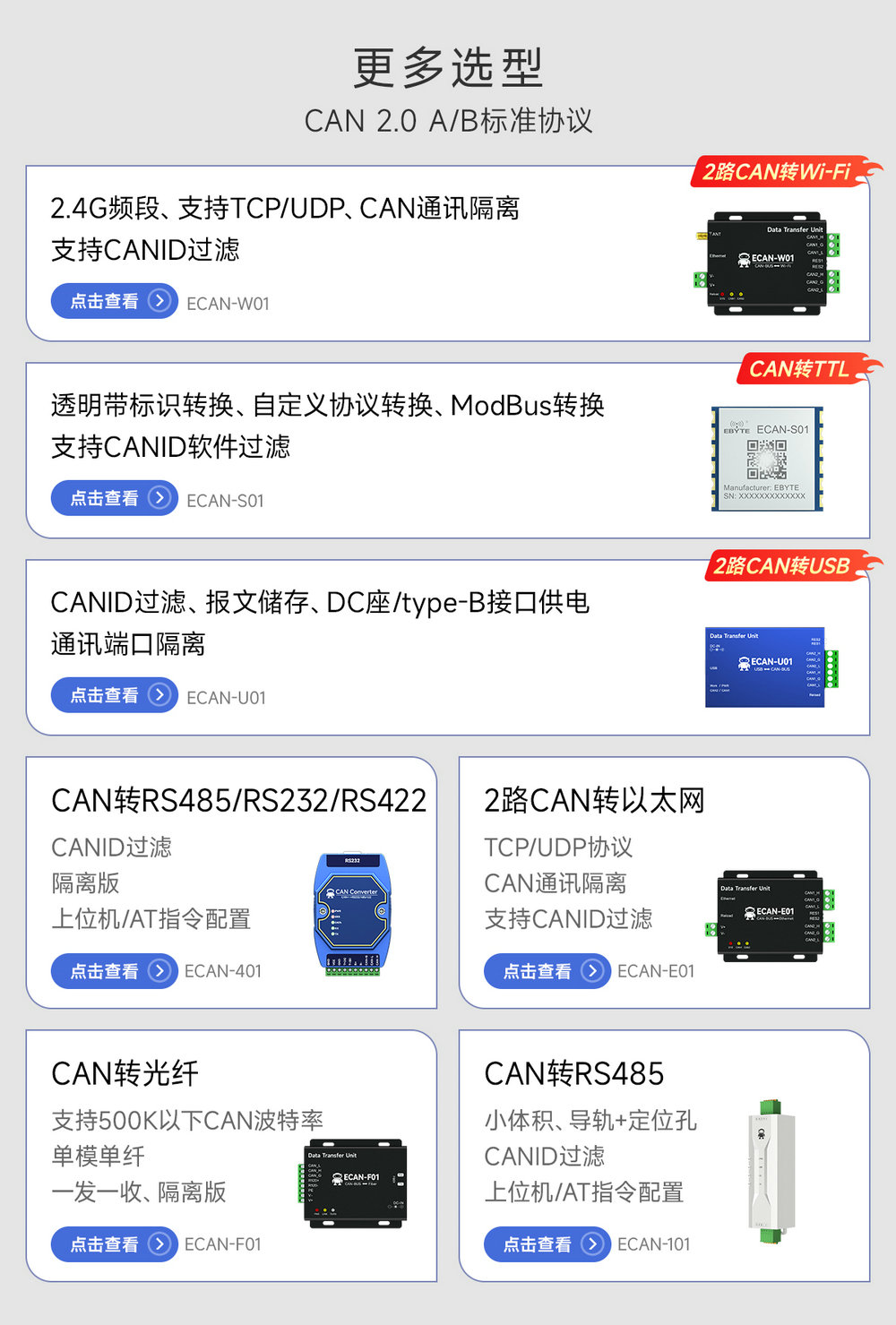Image resolution: width=896 pixels, height=1325 pixels.
Task: Expand details via arrow on ECAN-401 button
Action: 159,970
